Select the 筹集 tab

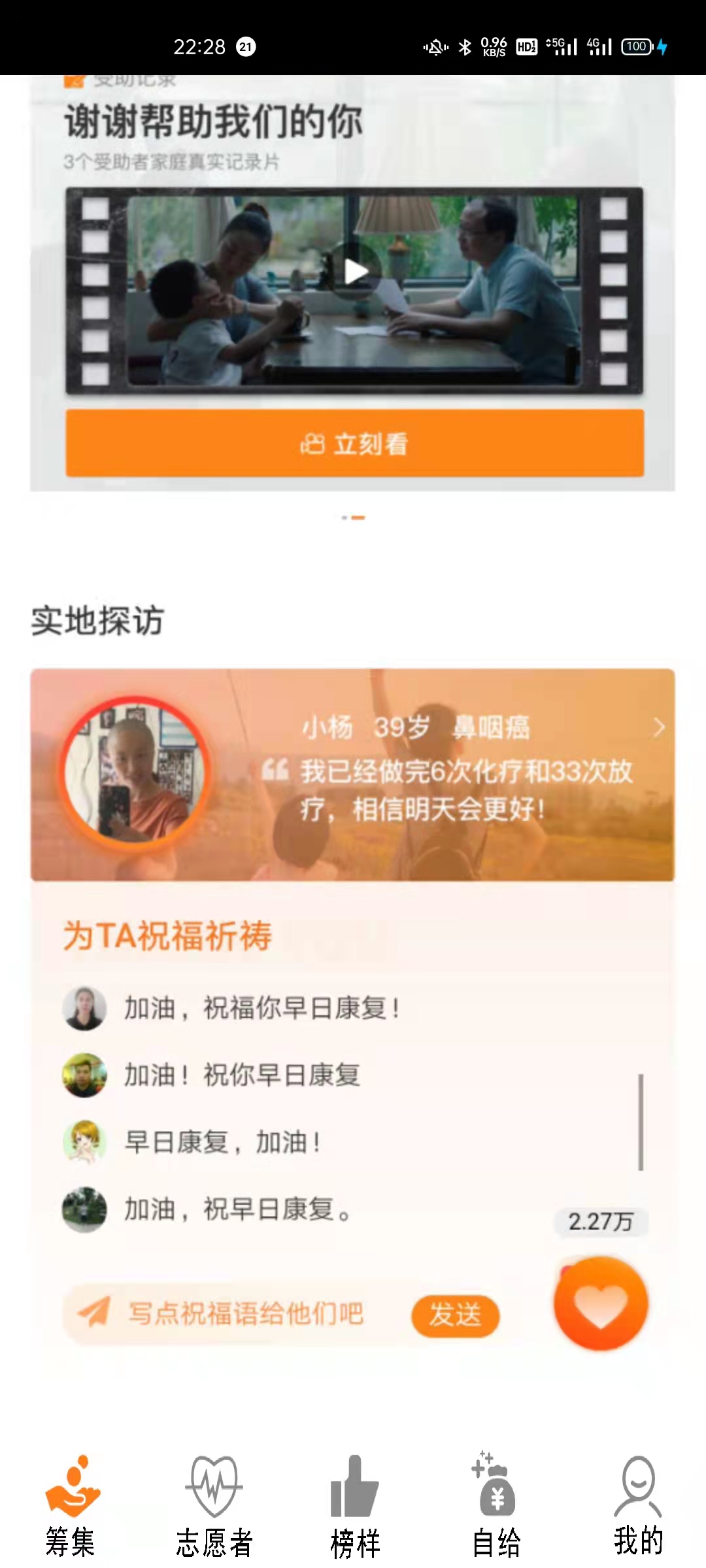point(71,1506)
